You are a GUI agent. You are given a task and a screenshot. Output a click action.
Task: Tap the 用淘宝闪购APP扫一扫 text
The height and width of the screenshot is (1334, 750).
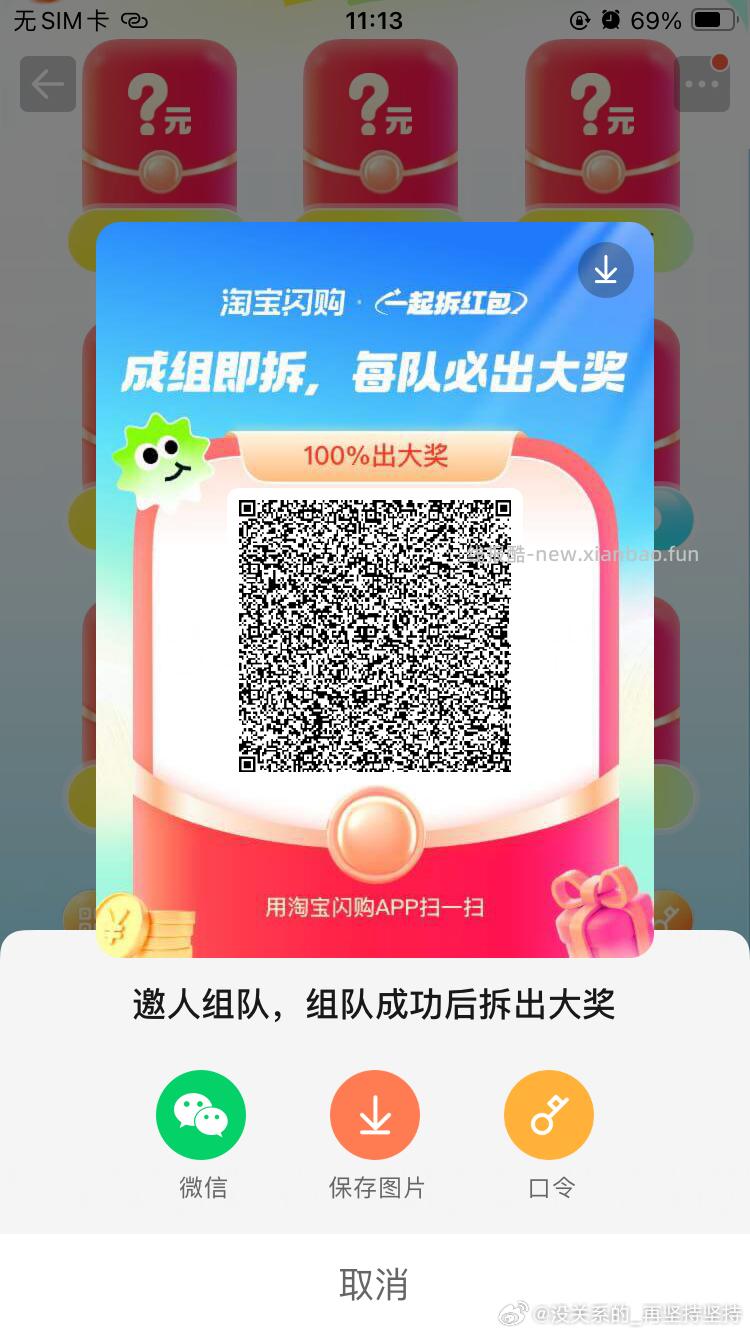(375, 907)
